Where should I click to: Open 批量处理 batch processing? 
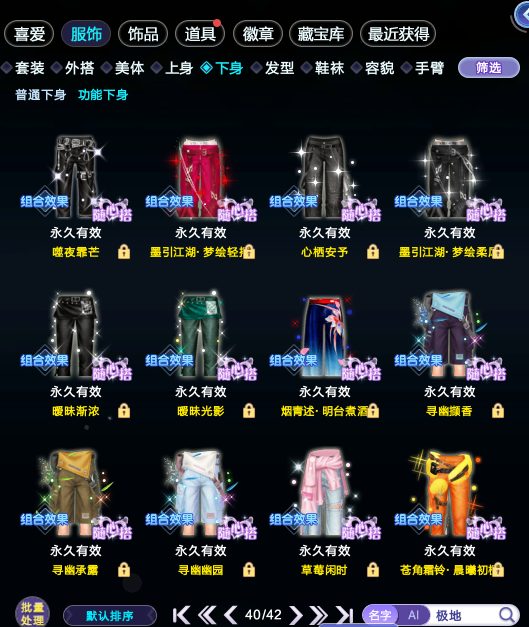tap(32, 613)
